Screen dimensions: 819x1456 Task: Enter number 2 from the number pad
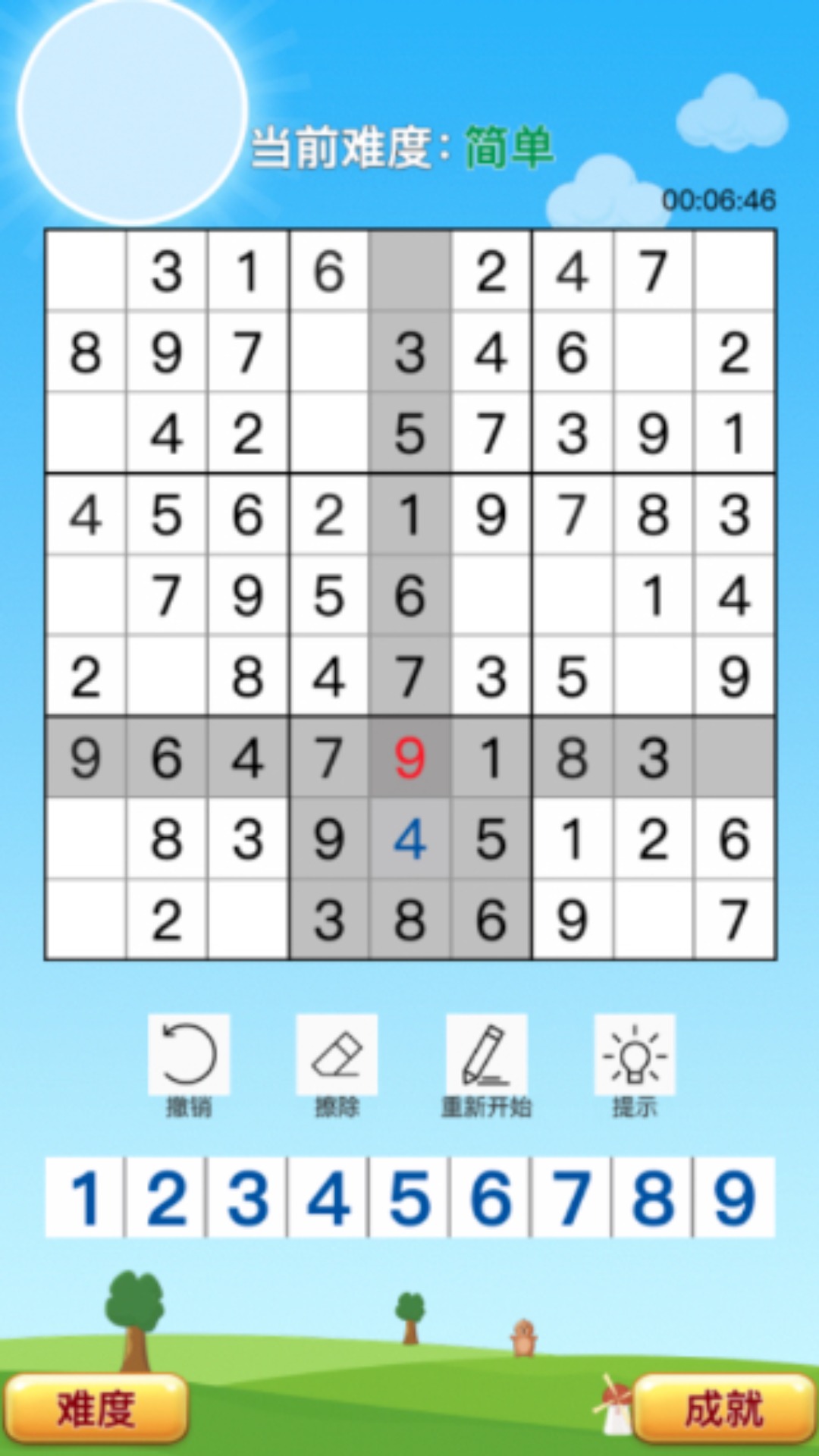point(167,1198)
